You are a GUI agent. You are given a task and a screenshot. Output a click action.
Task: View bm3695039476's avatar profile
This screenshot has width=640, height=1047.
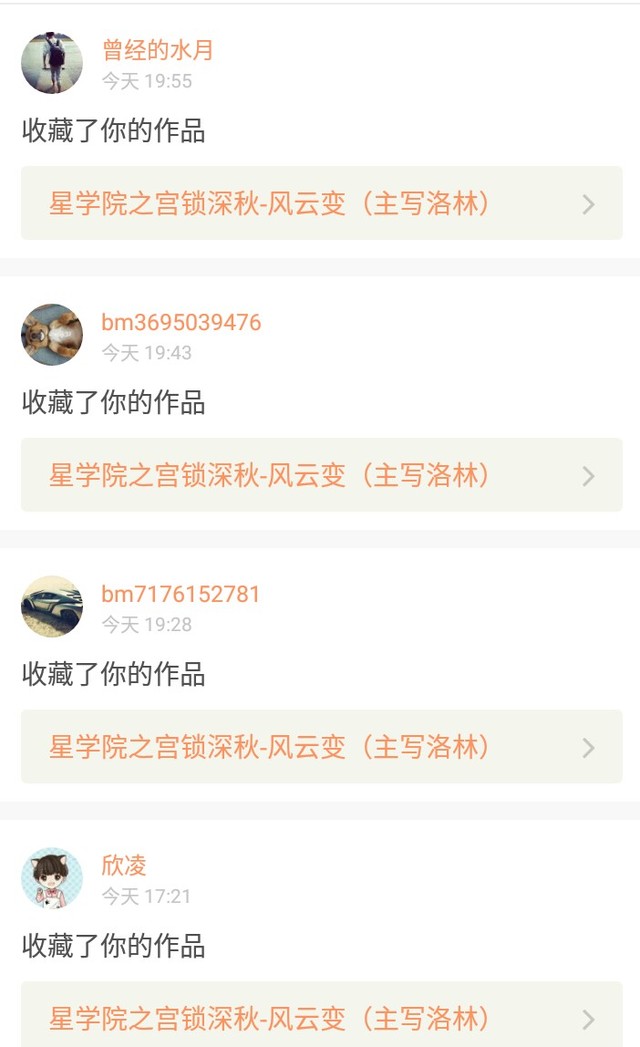tap(52, 335)
